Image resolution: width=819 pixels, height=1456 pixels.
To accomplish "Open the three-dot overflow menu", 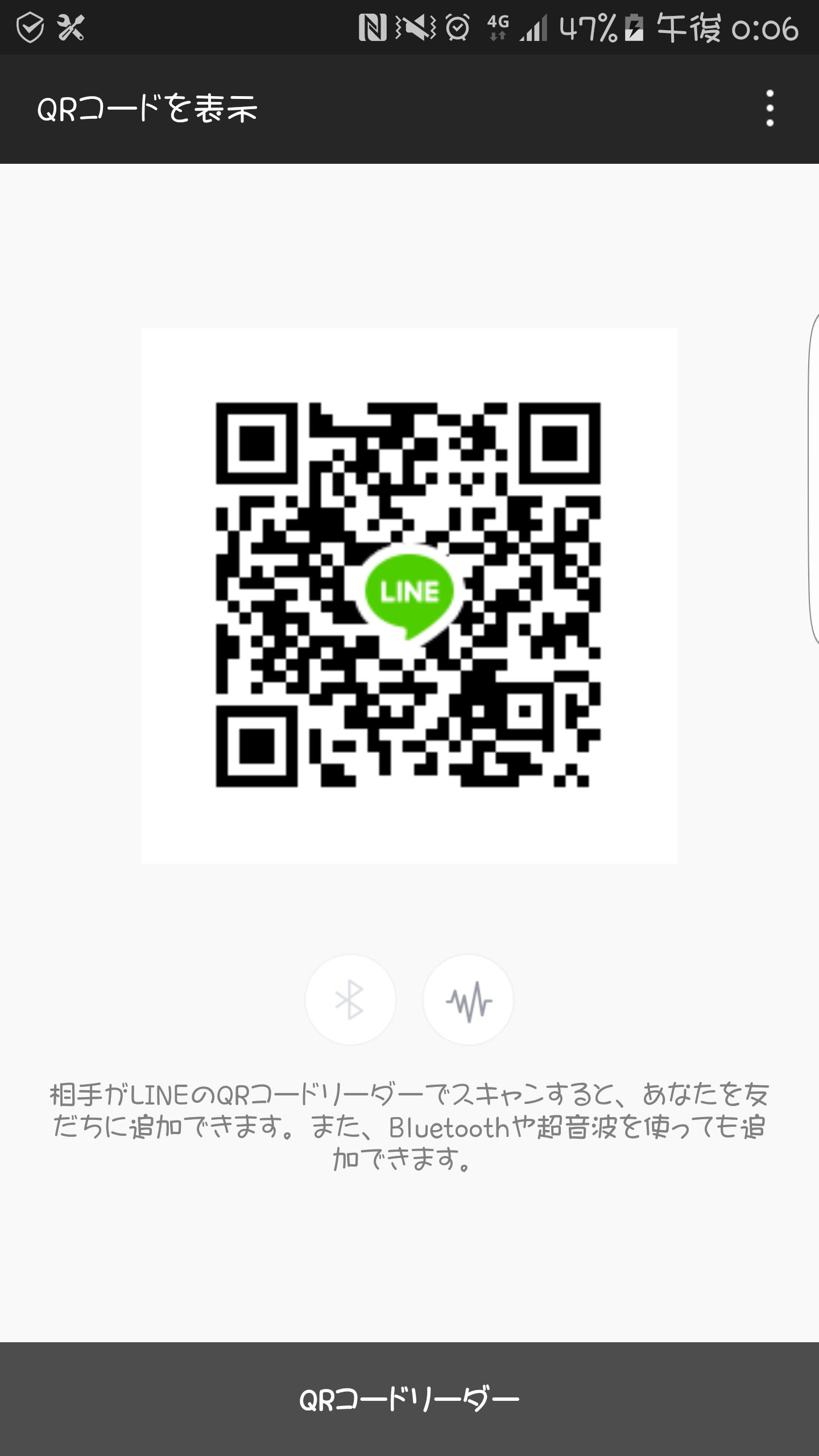I will [x=770, y=108].
